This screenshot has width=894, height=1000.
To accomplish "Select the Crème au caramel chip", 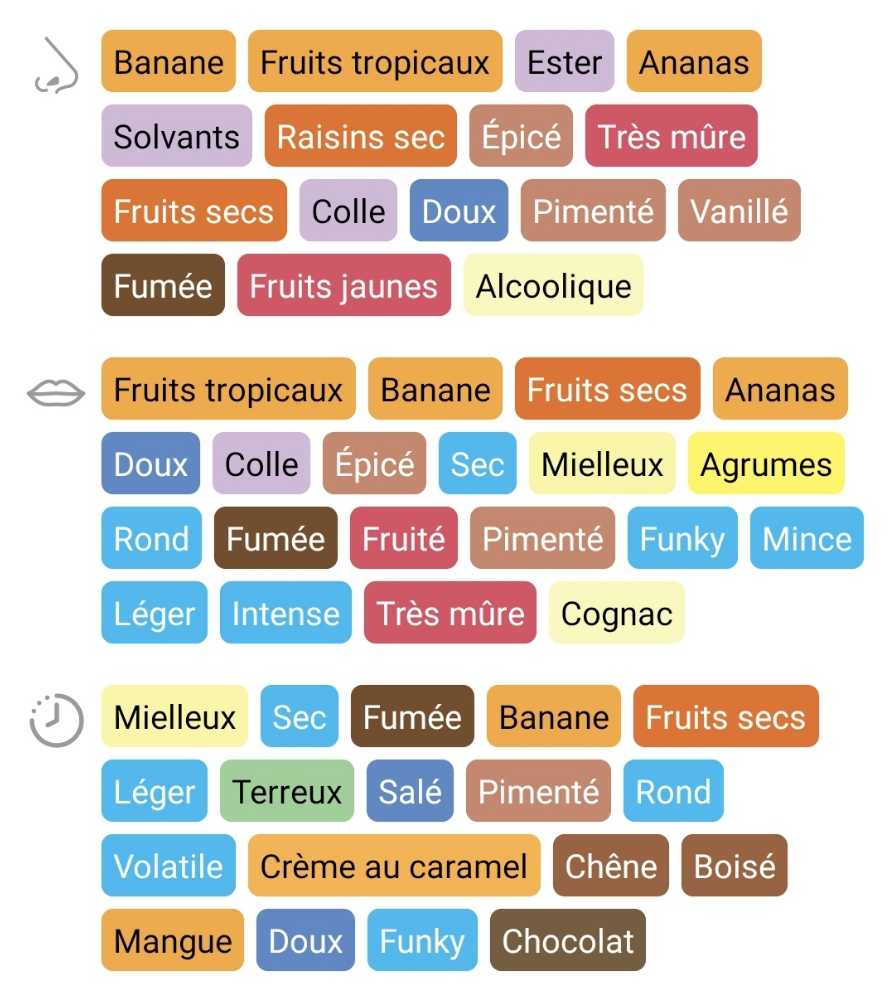I will (x=394, y=866).
